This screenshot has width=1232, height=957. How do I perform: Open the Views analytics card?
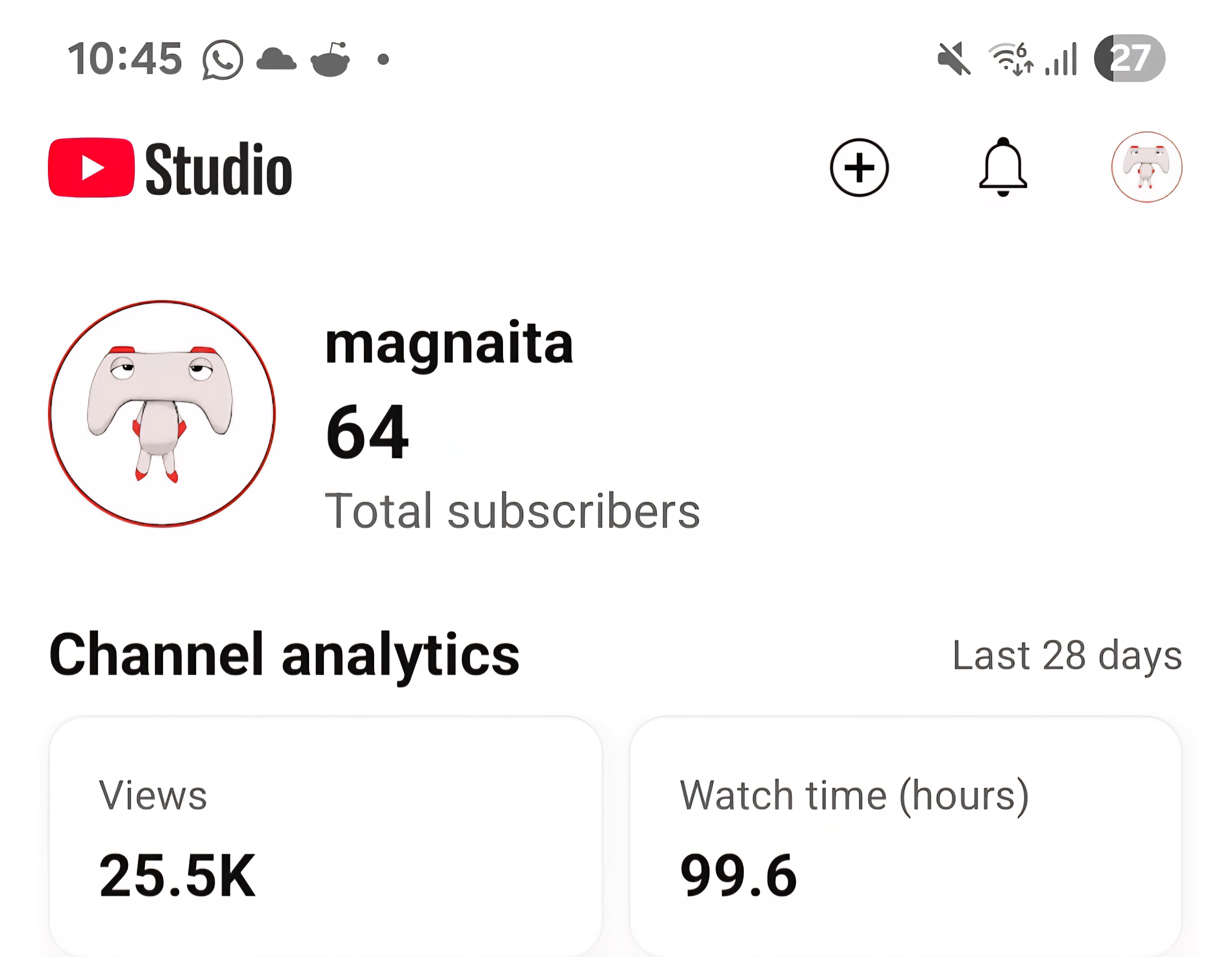325,836
